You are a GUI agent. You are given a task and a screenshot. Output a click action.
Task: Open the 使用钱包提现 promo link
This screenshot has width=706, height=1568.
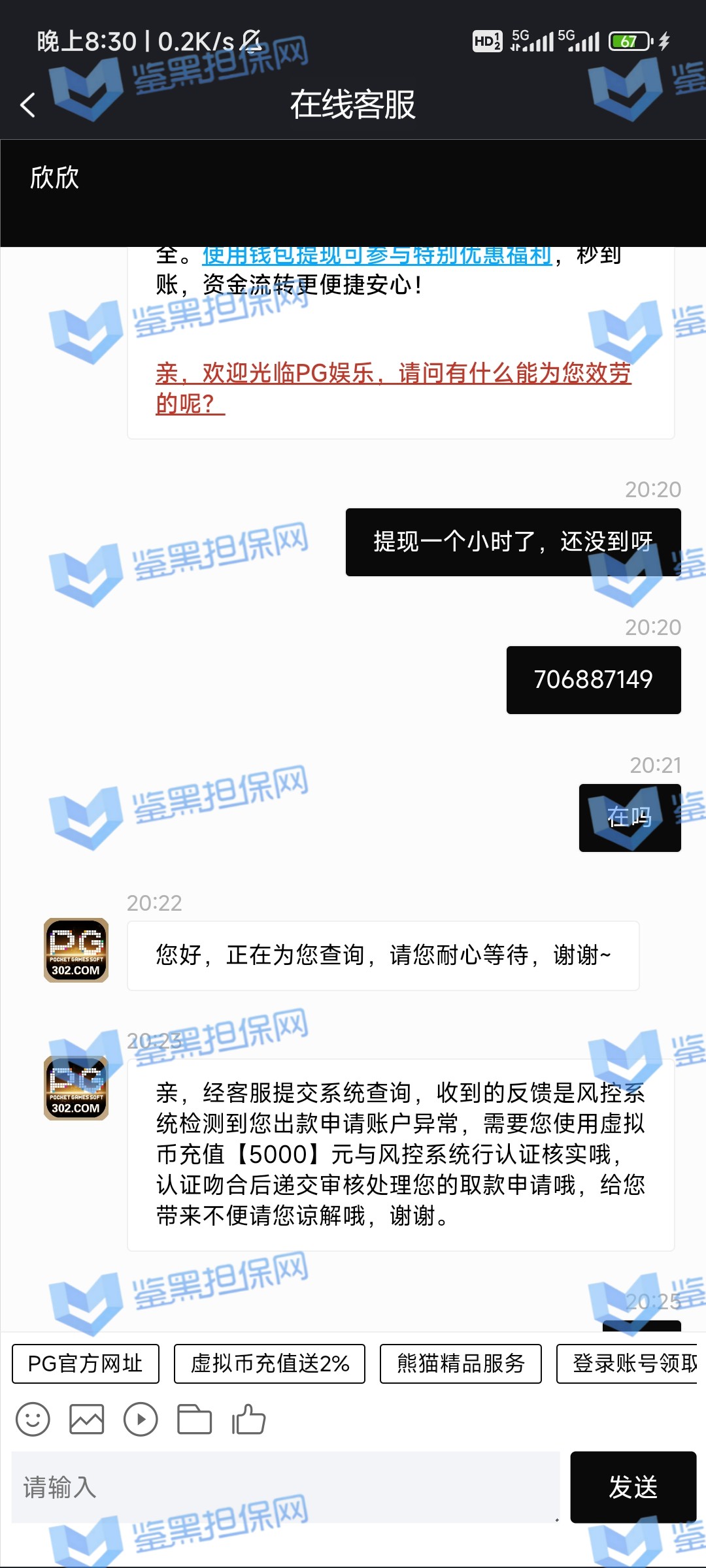(x=377, y=256)
